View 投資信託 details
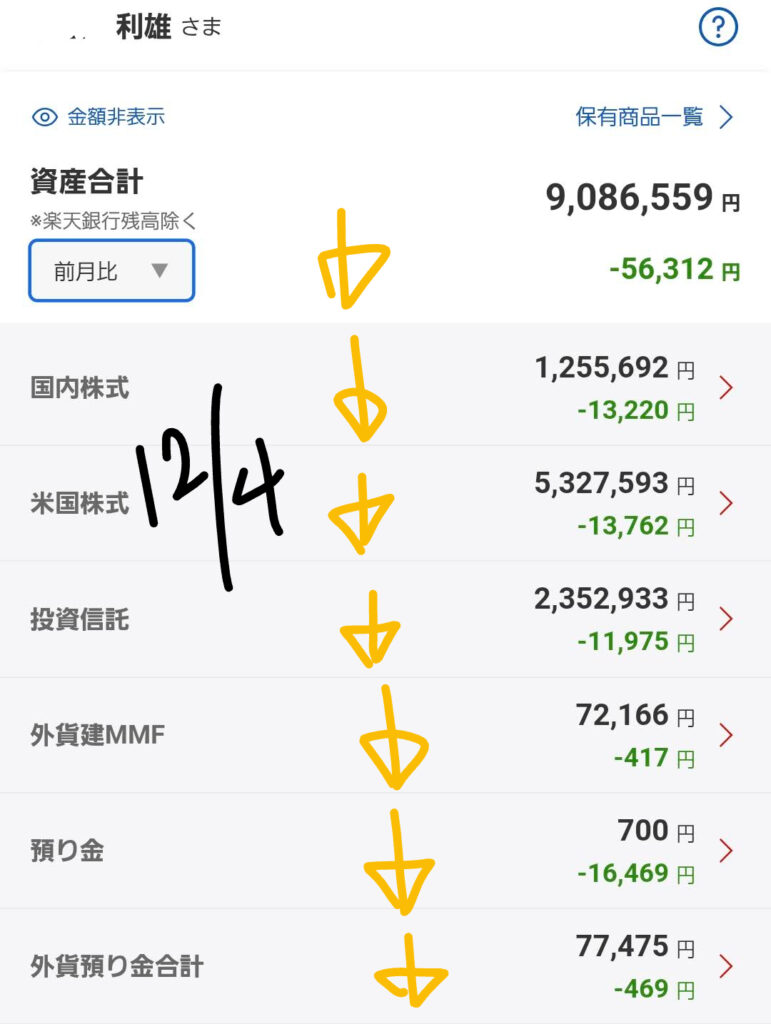The height and width of the screenshot is (1024, 771). [385, 619]
